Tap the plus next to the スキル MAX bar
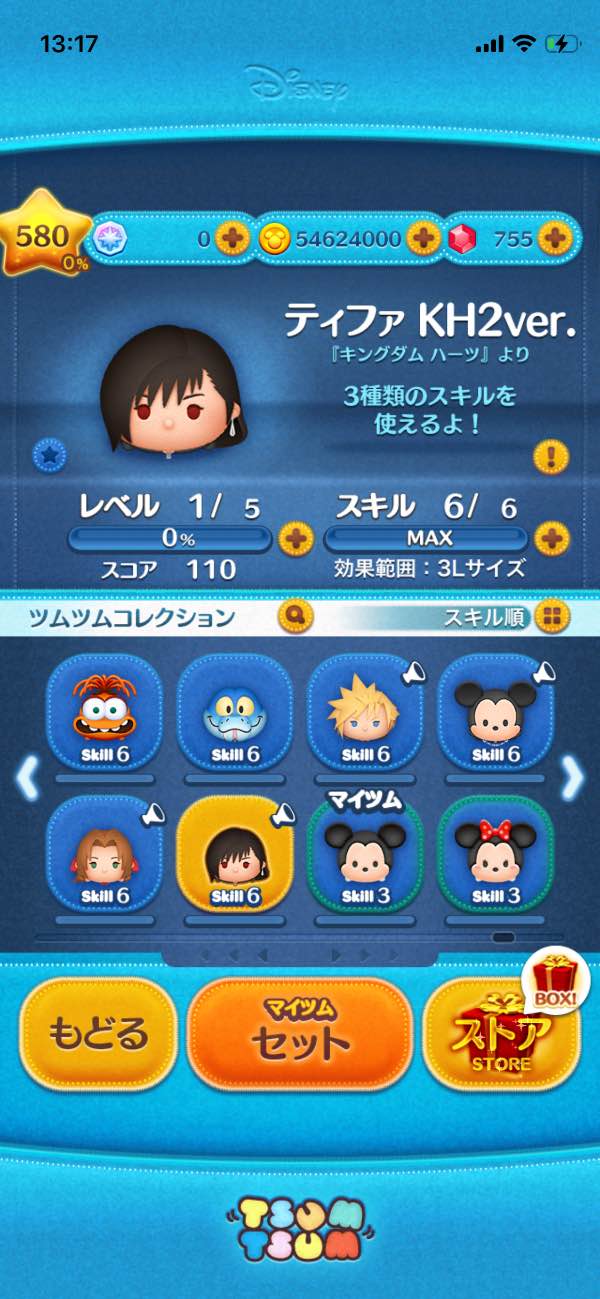This screenshot has width=600, height=1299. 551,538
